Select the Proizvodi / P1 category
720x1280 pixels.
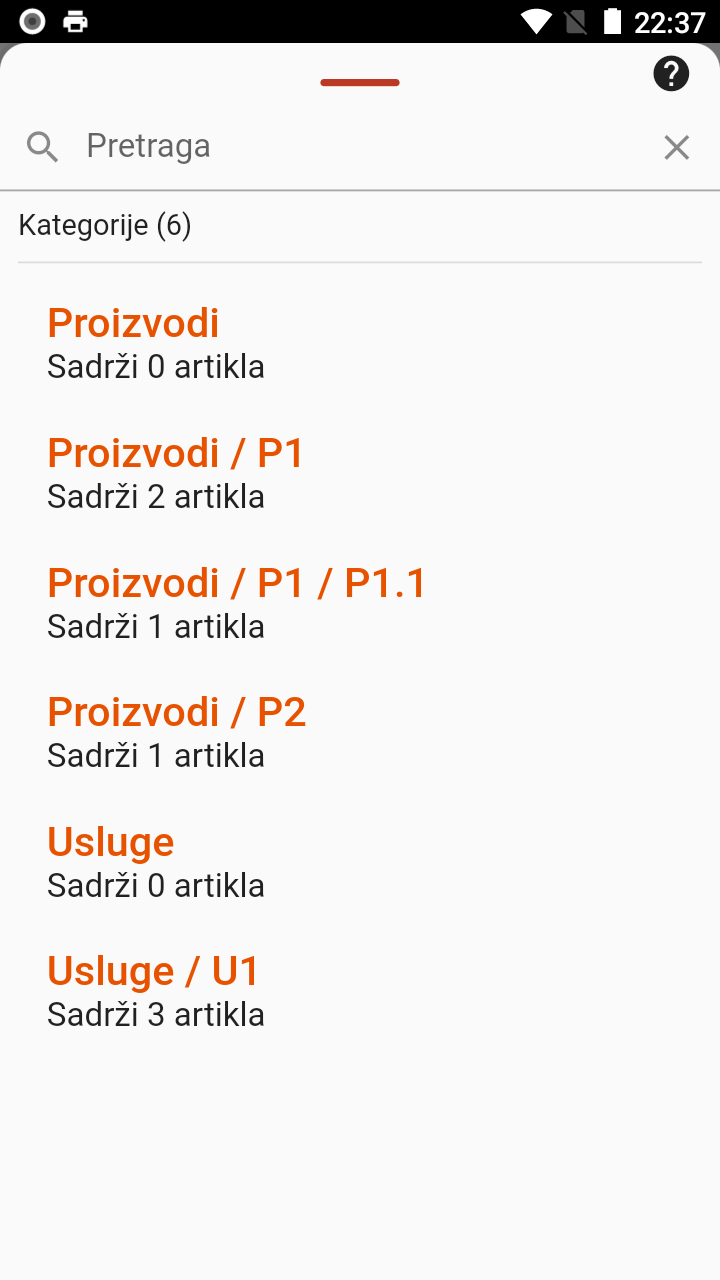coord(176,452)
